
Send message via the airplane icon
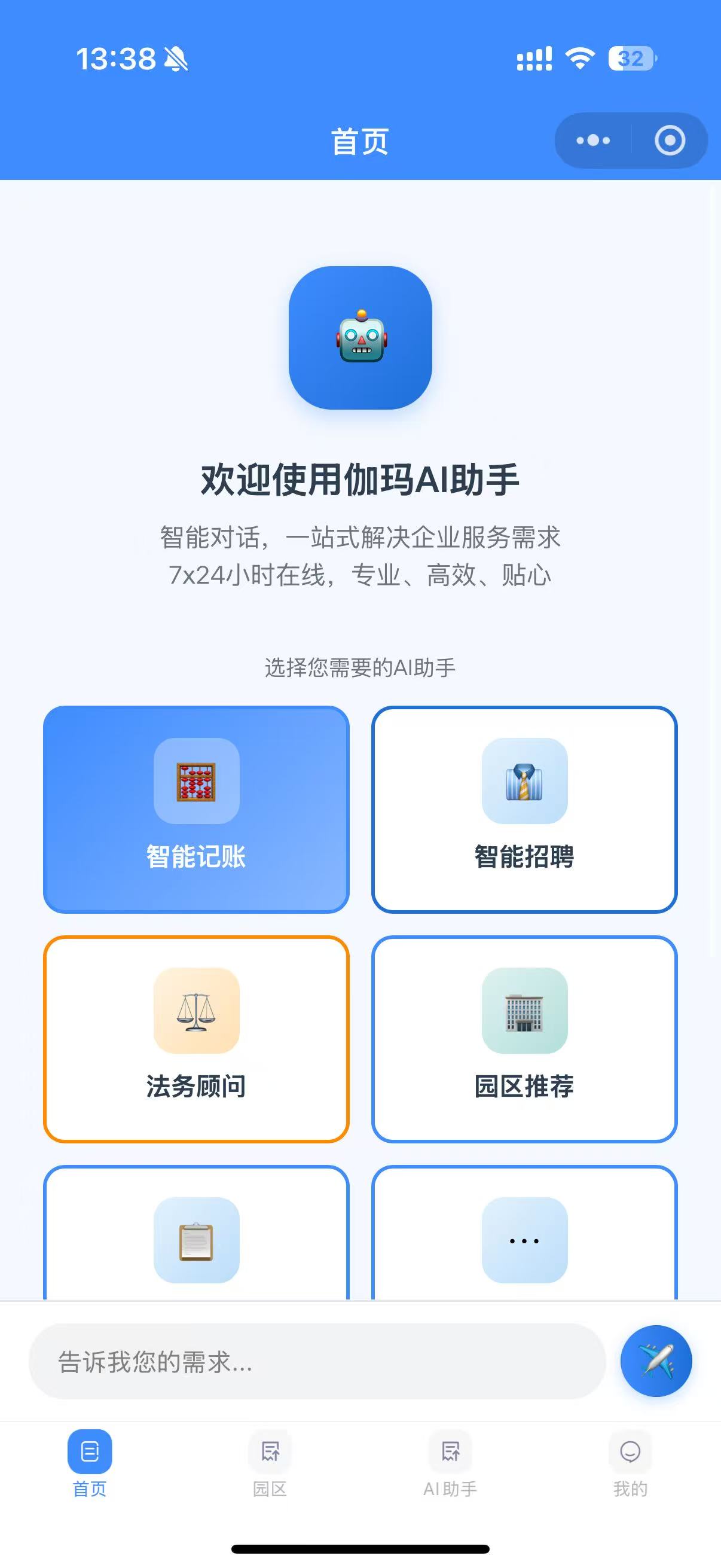(x=655, y=1362)
